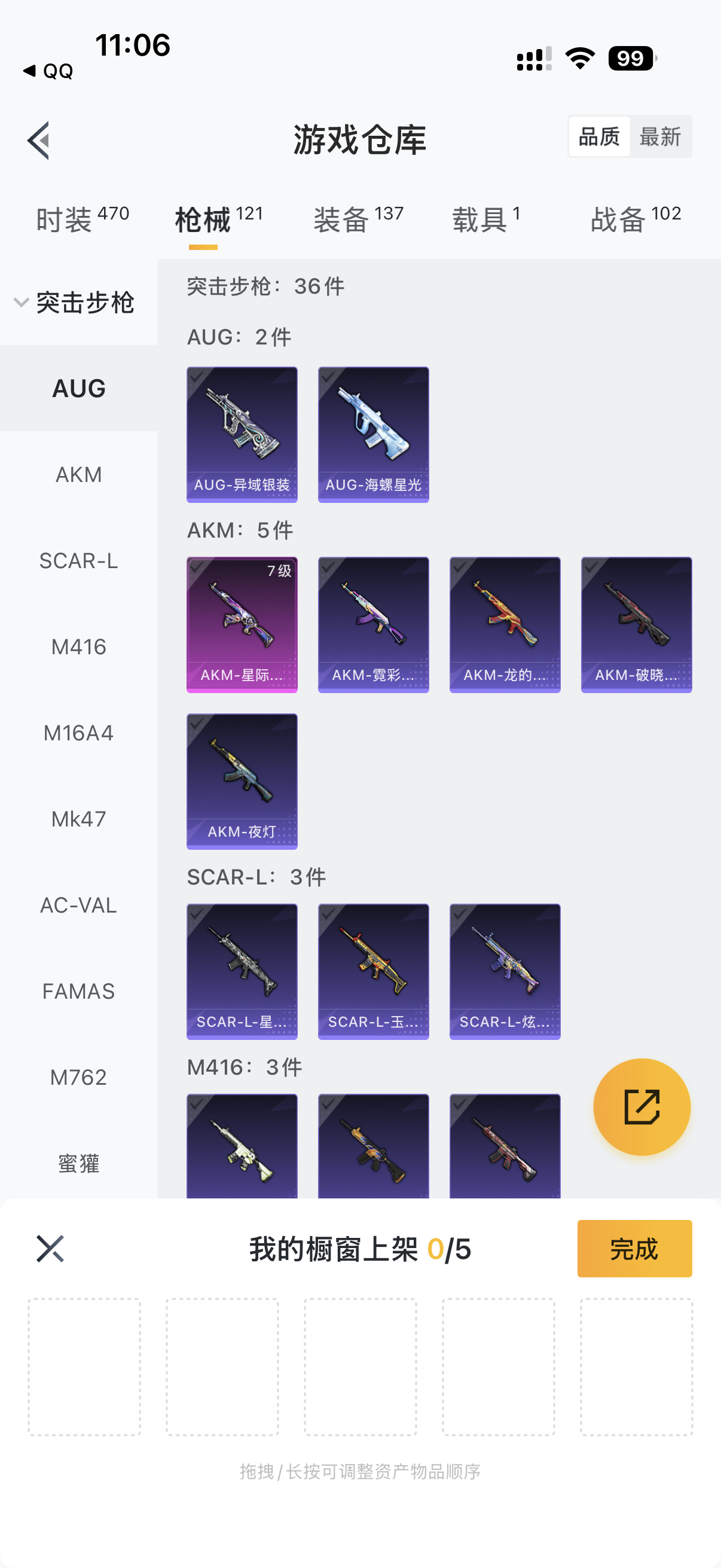The width and height of the screenshot is (721, 1568).
Task: Pick the level 7 AKM-星际 skin
Action: point(242,624)
